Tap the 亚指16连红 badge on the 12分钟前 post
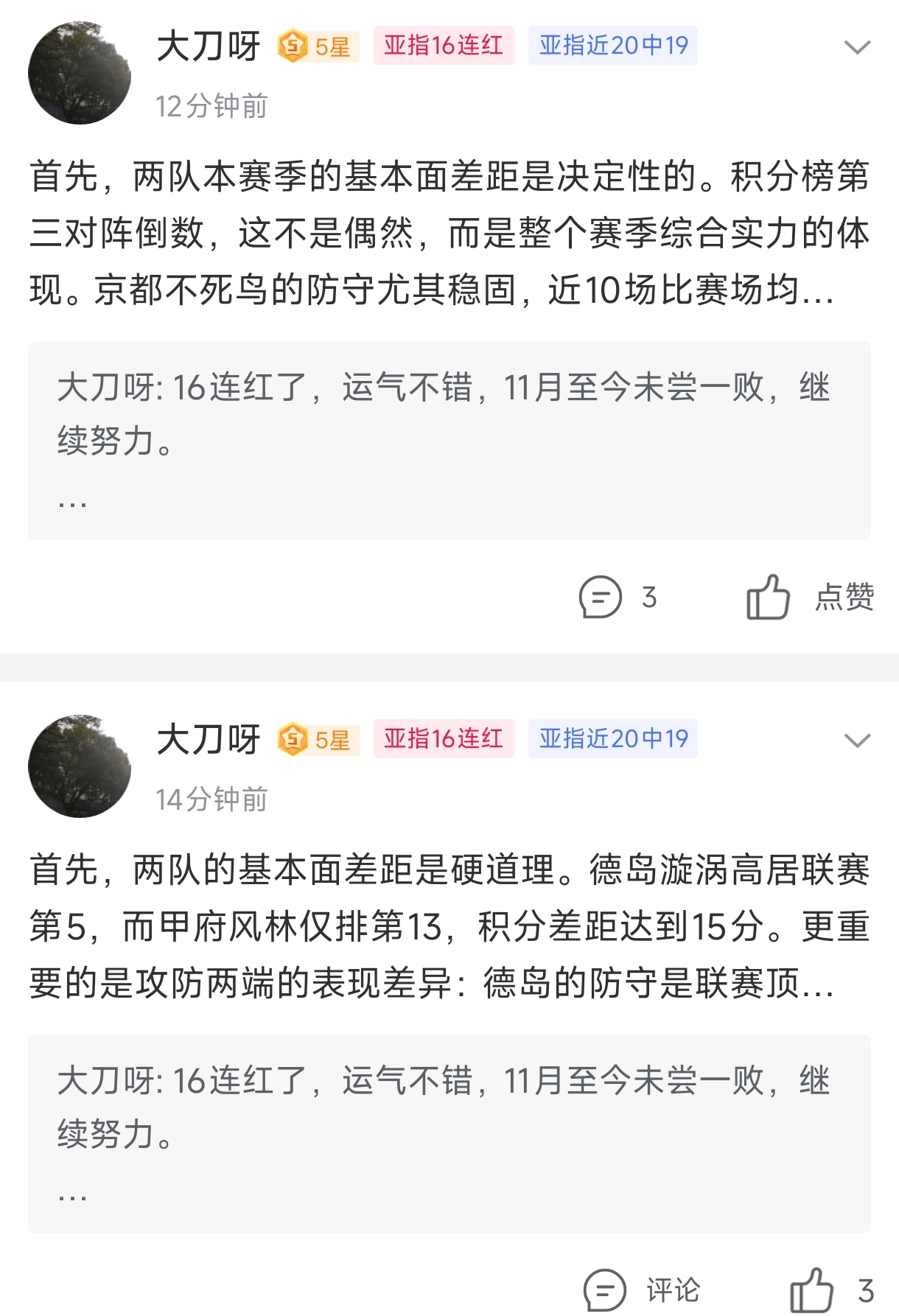 444,46
